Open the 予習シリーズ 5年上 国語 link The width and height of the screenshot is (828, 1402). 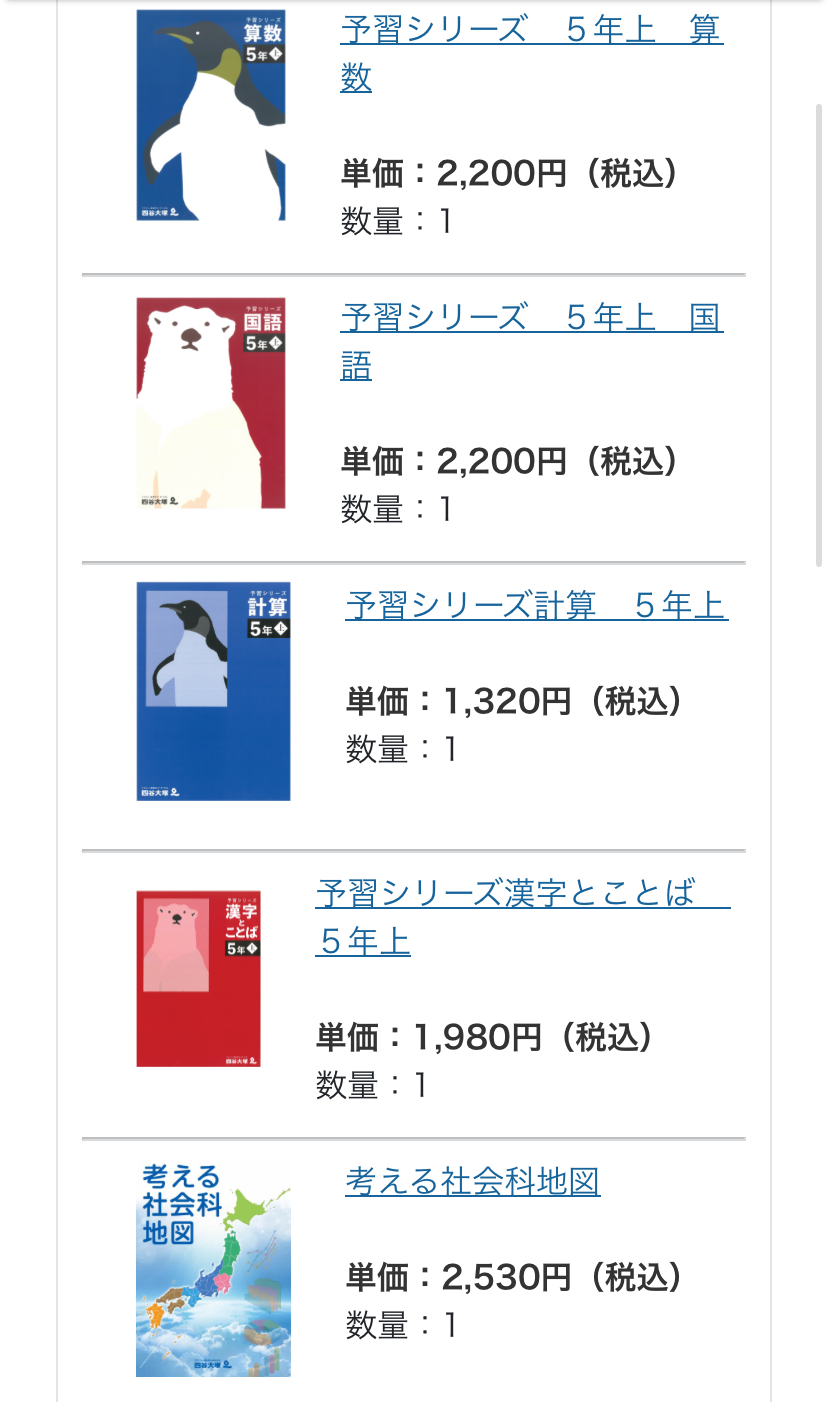531,319
